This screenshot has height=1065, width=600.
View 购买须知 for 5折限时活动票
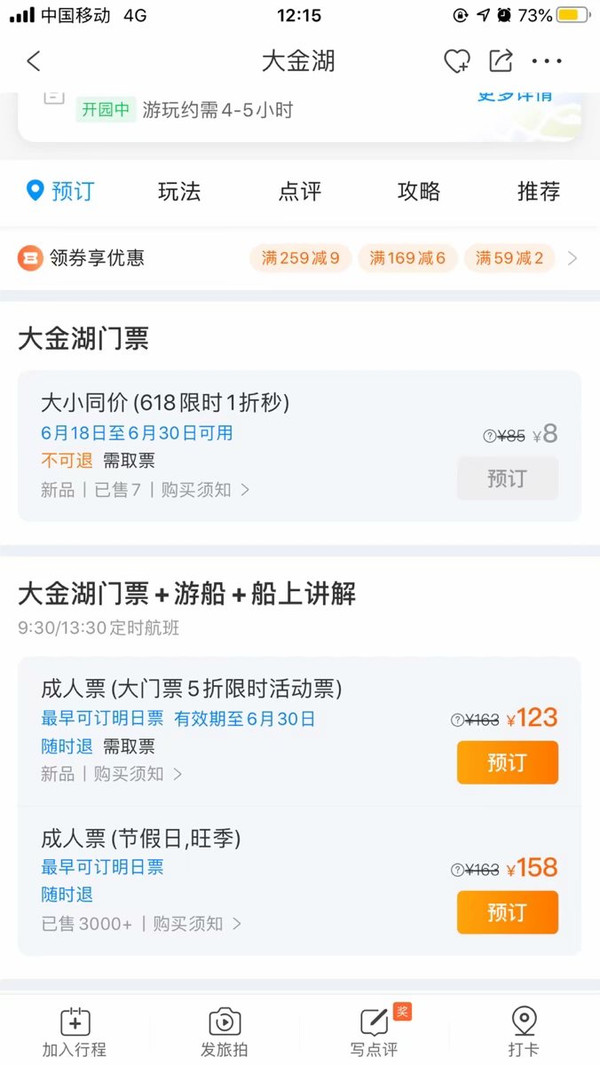click(137, 774)
